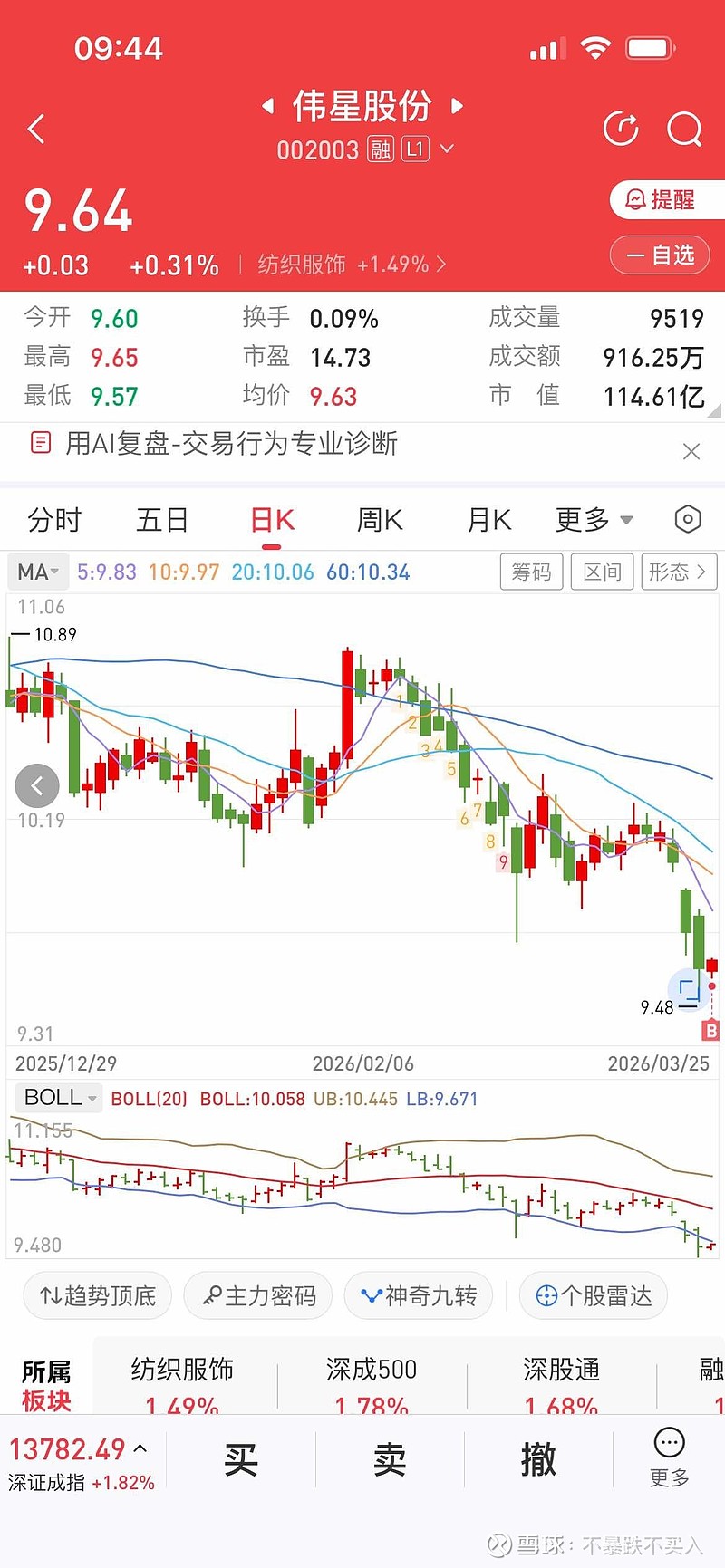The image size is (725, 1568).
Task: Tap the 提醒 alert bell button
Action: 666,200
